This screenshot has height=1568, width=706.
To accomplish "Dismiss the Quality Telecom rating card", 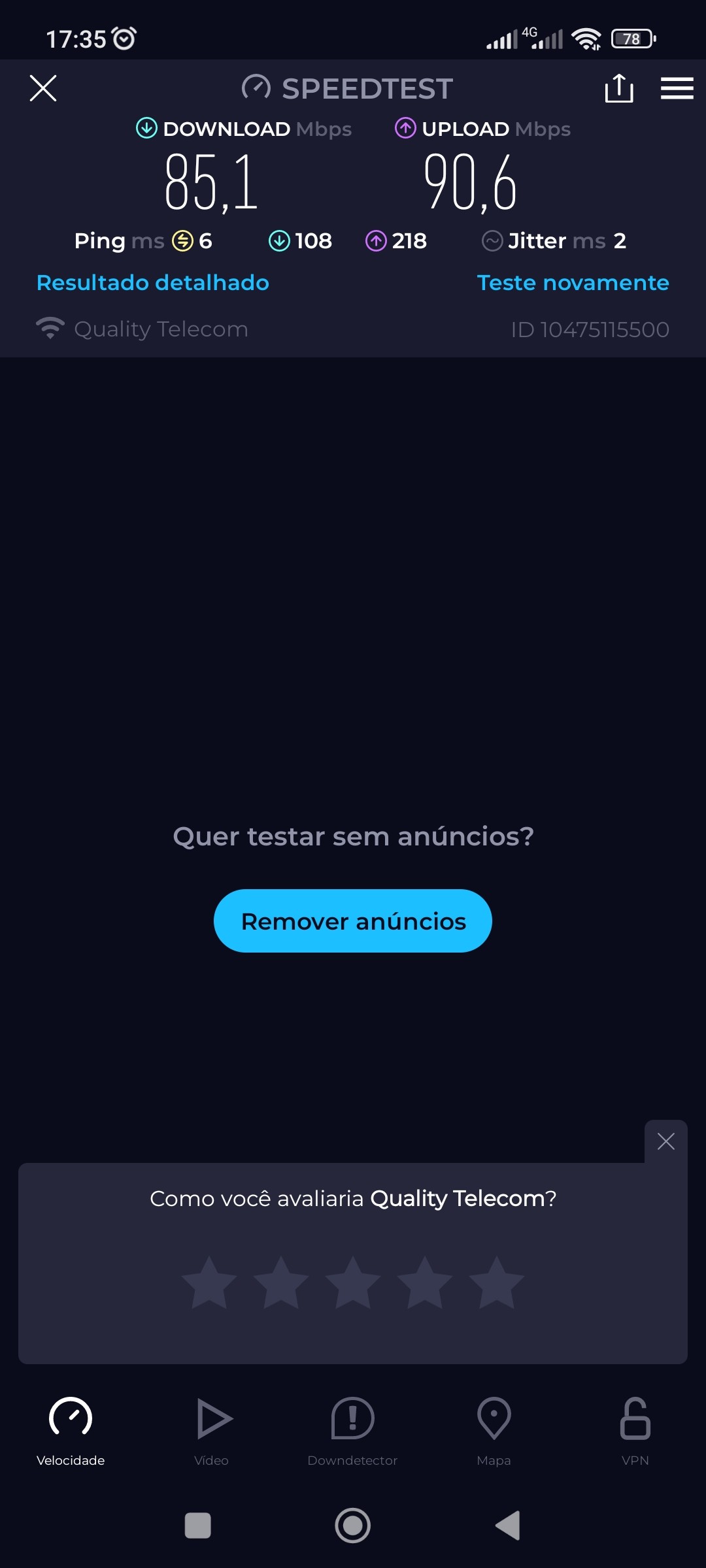I will [665, 1141].
